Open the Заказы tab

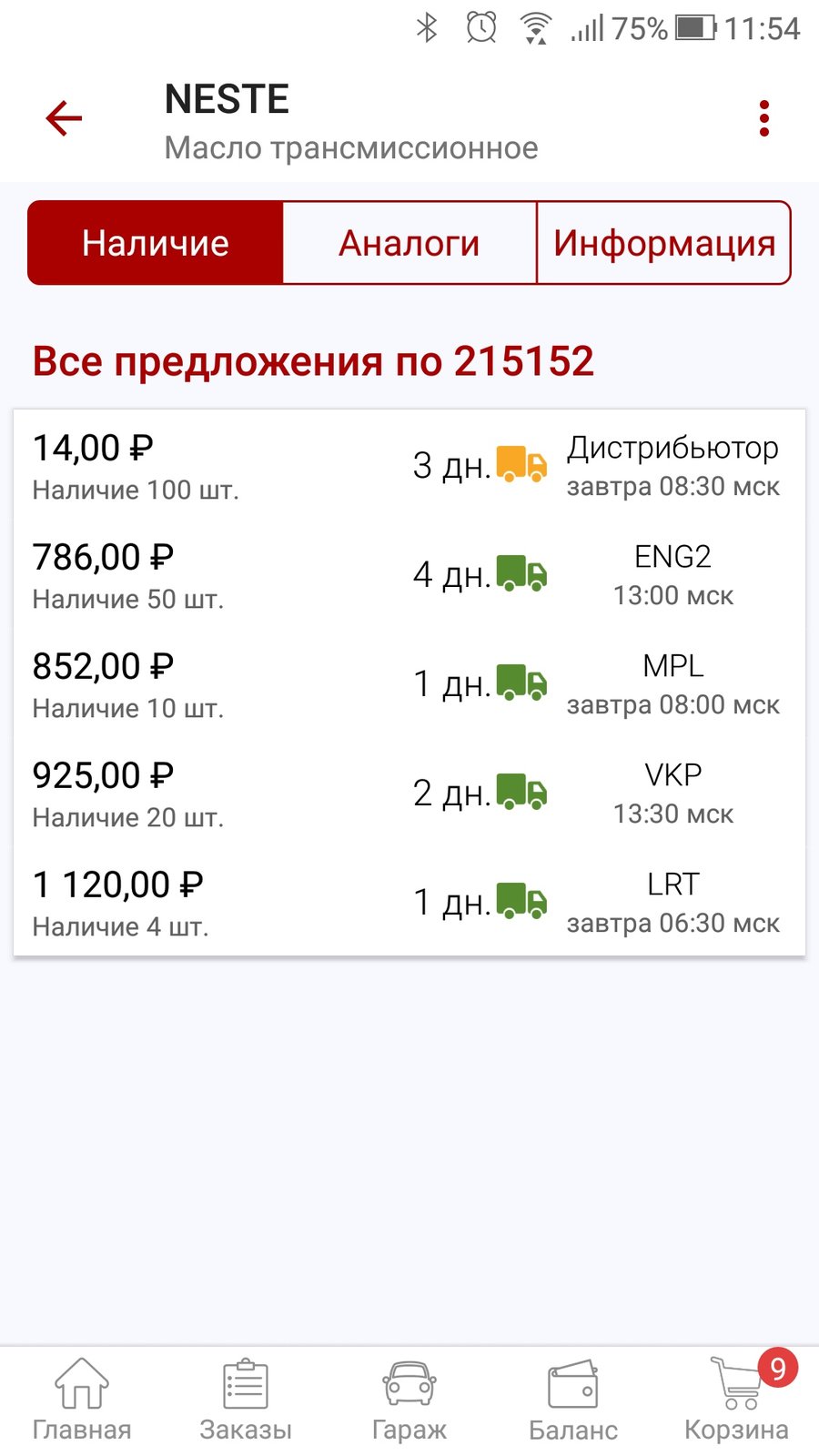pos(246,1400)
